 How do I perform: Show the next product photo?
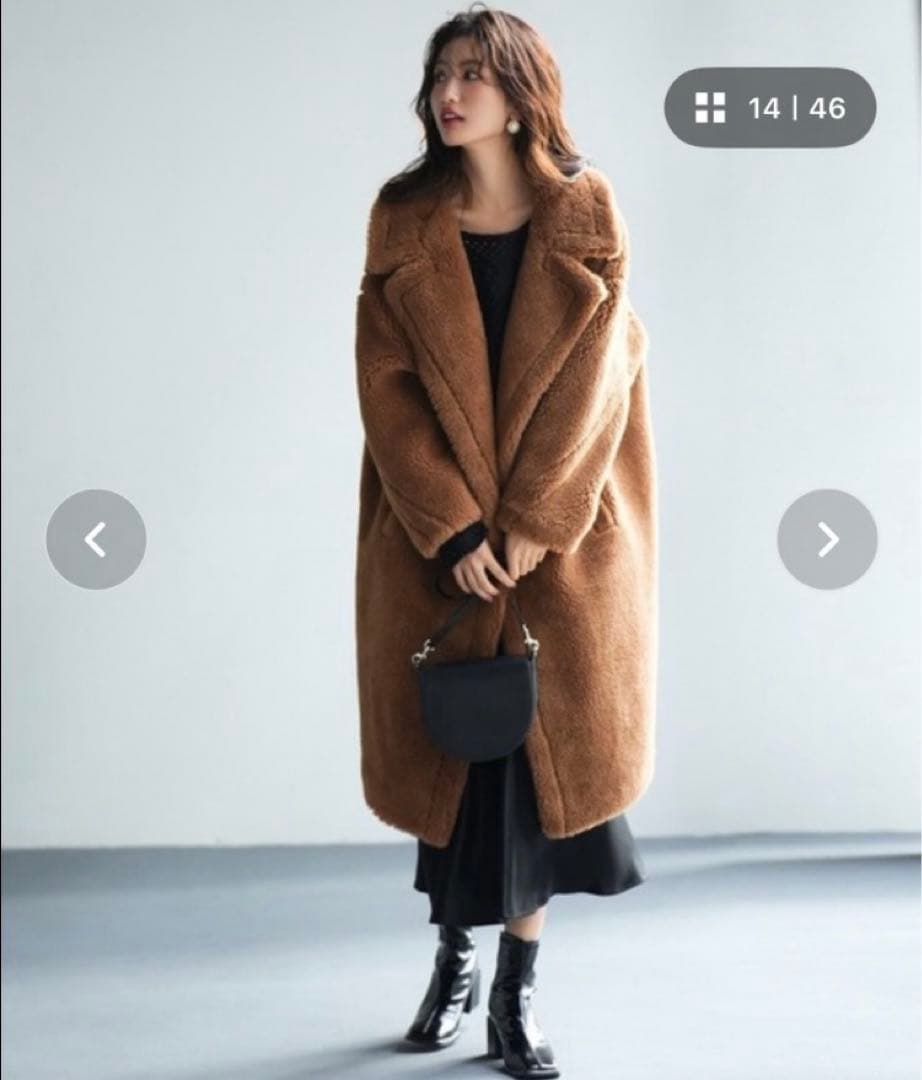(x=827, y=540)
